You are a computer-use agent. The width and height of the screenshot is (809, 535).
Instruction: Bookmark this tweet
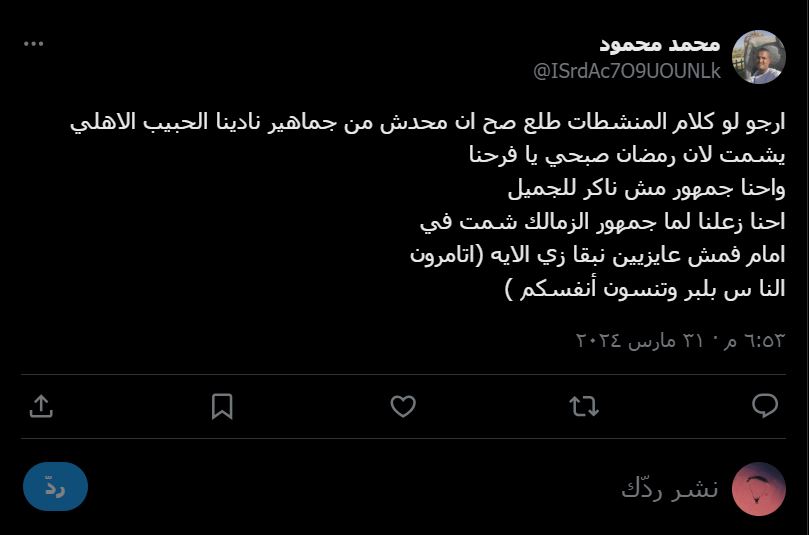click(222, 405)
